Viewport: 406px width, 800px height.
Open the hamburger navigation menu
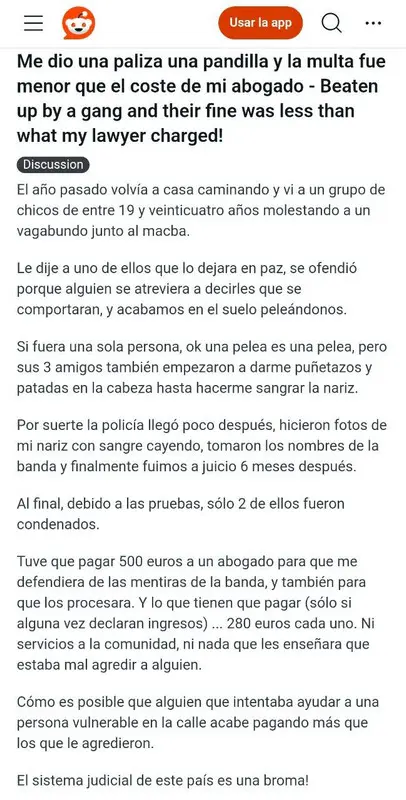pos(34,23)
